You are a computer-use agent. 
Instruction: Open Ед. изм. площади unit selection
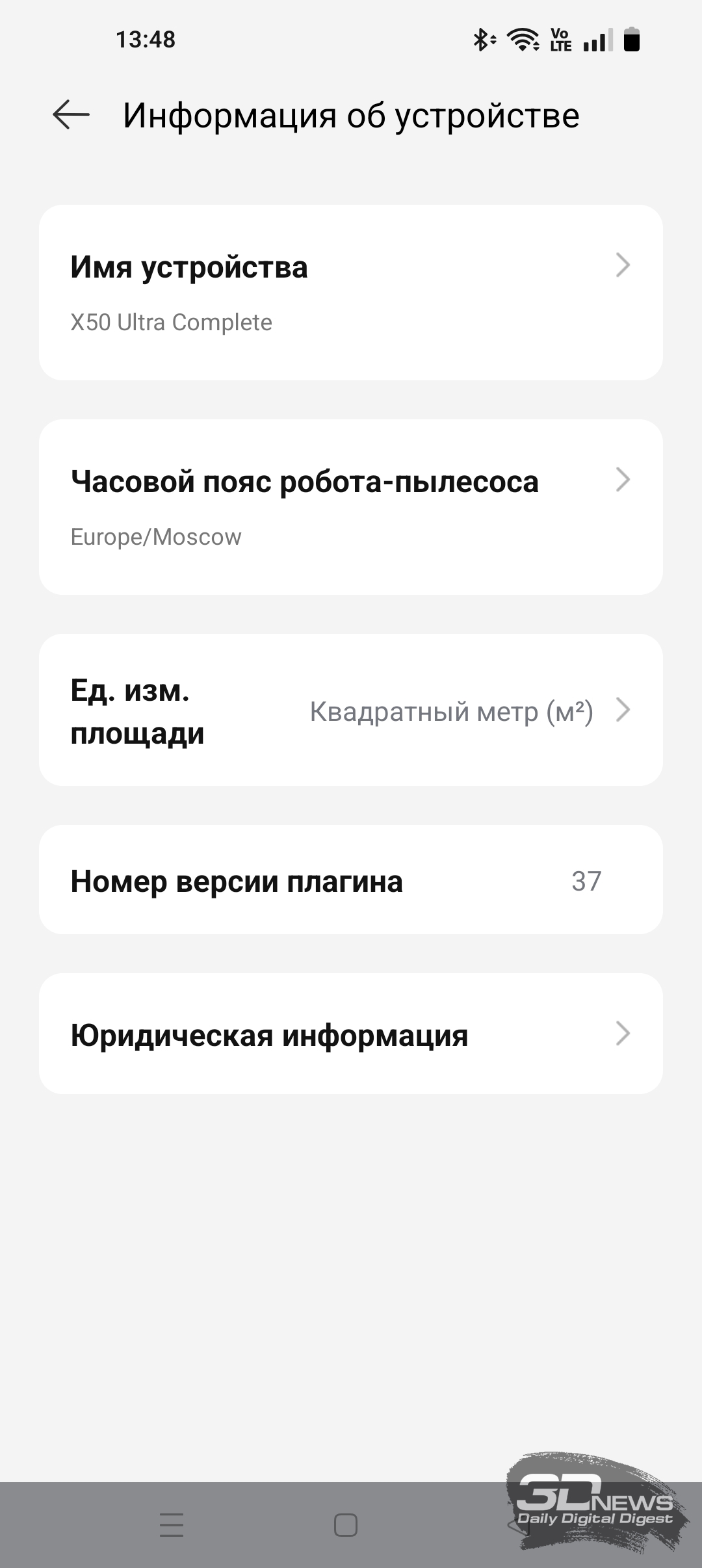click(351, 710)
